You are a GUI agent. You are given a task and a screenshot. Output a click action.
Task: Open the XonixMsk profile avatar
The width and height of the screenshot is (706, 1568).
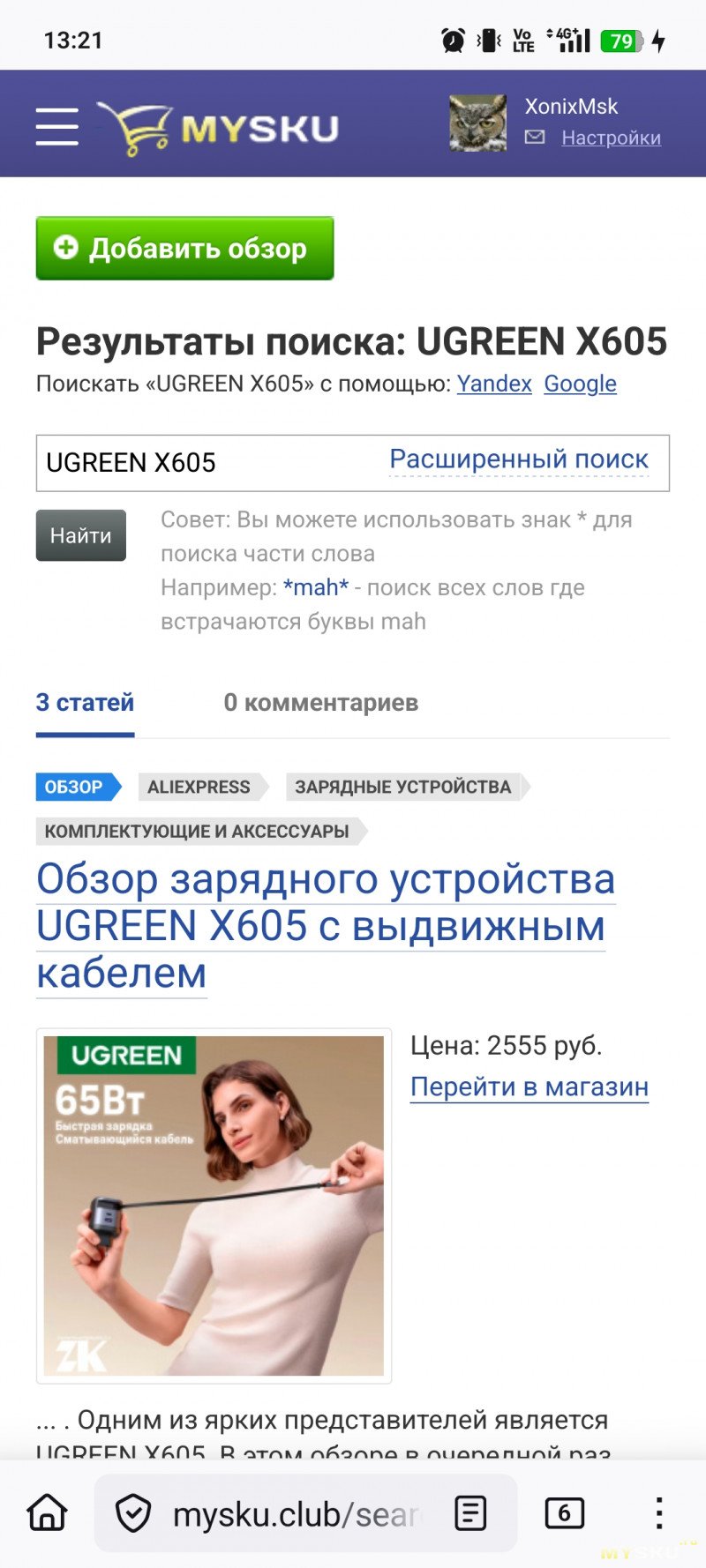click(477, 123)
